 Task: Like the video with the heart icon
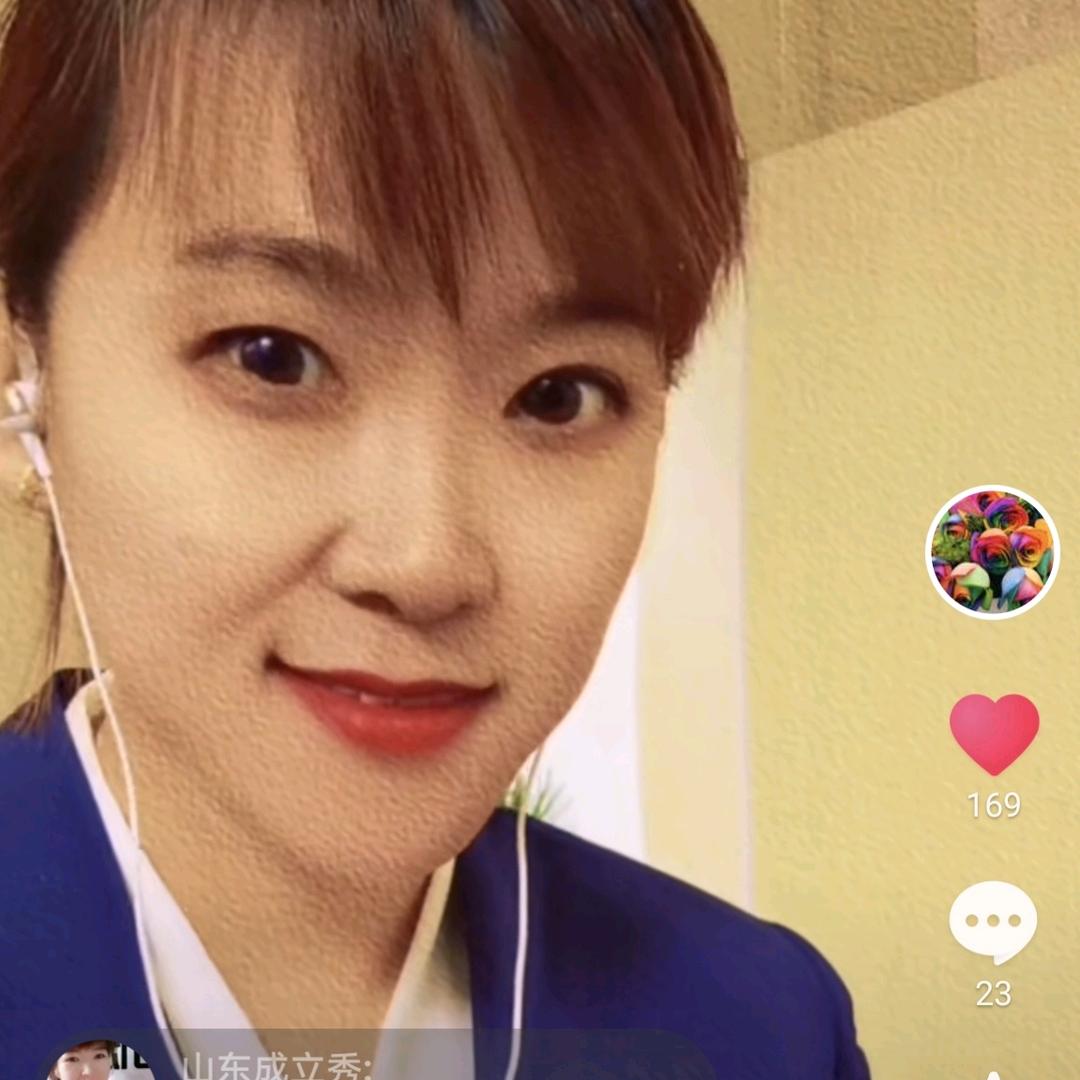[x=994, y=734]
